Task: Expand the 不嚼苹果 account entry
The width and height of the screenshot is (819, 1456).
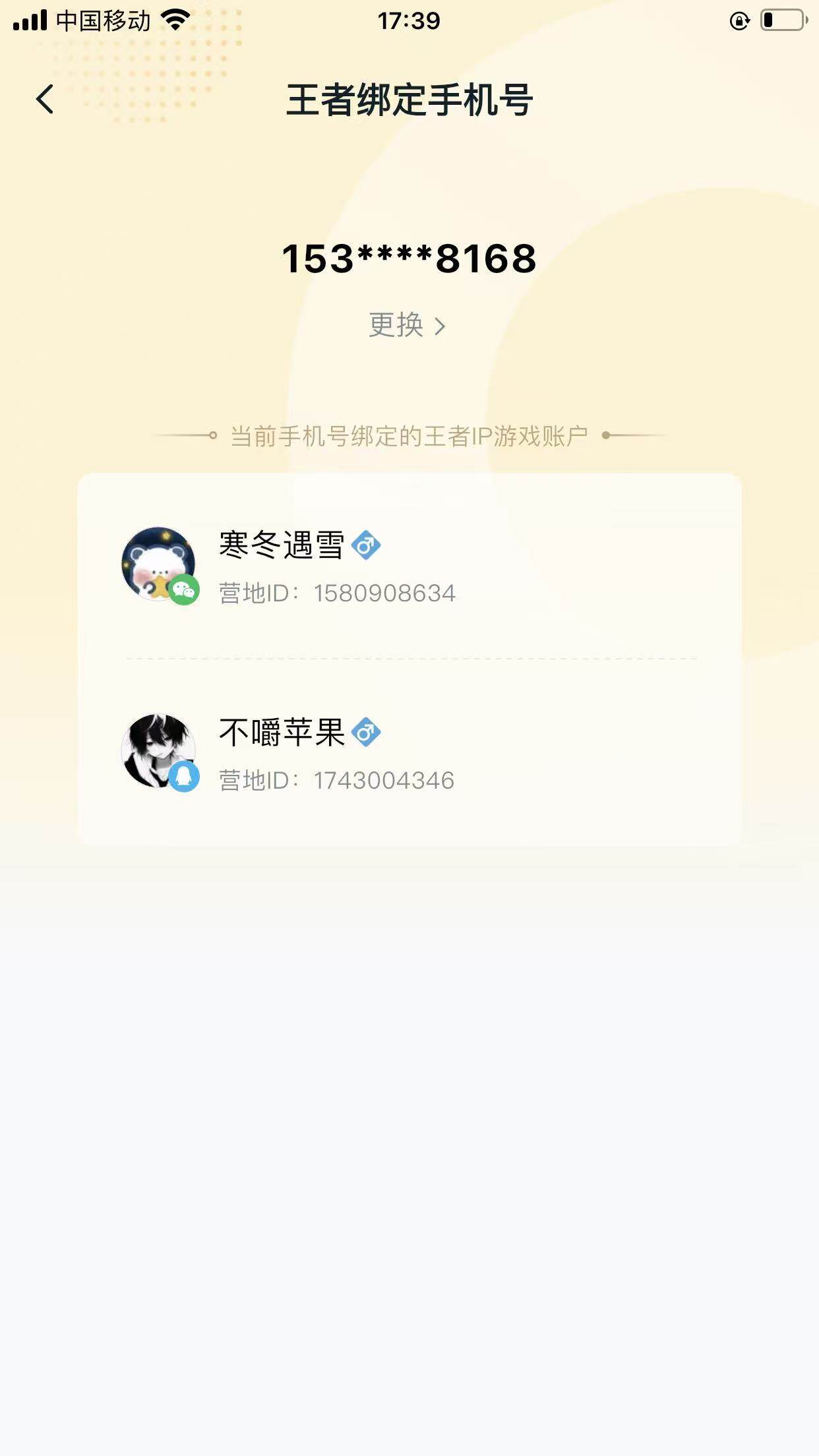Action: [x=409, y=755]
